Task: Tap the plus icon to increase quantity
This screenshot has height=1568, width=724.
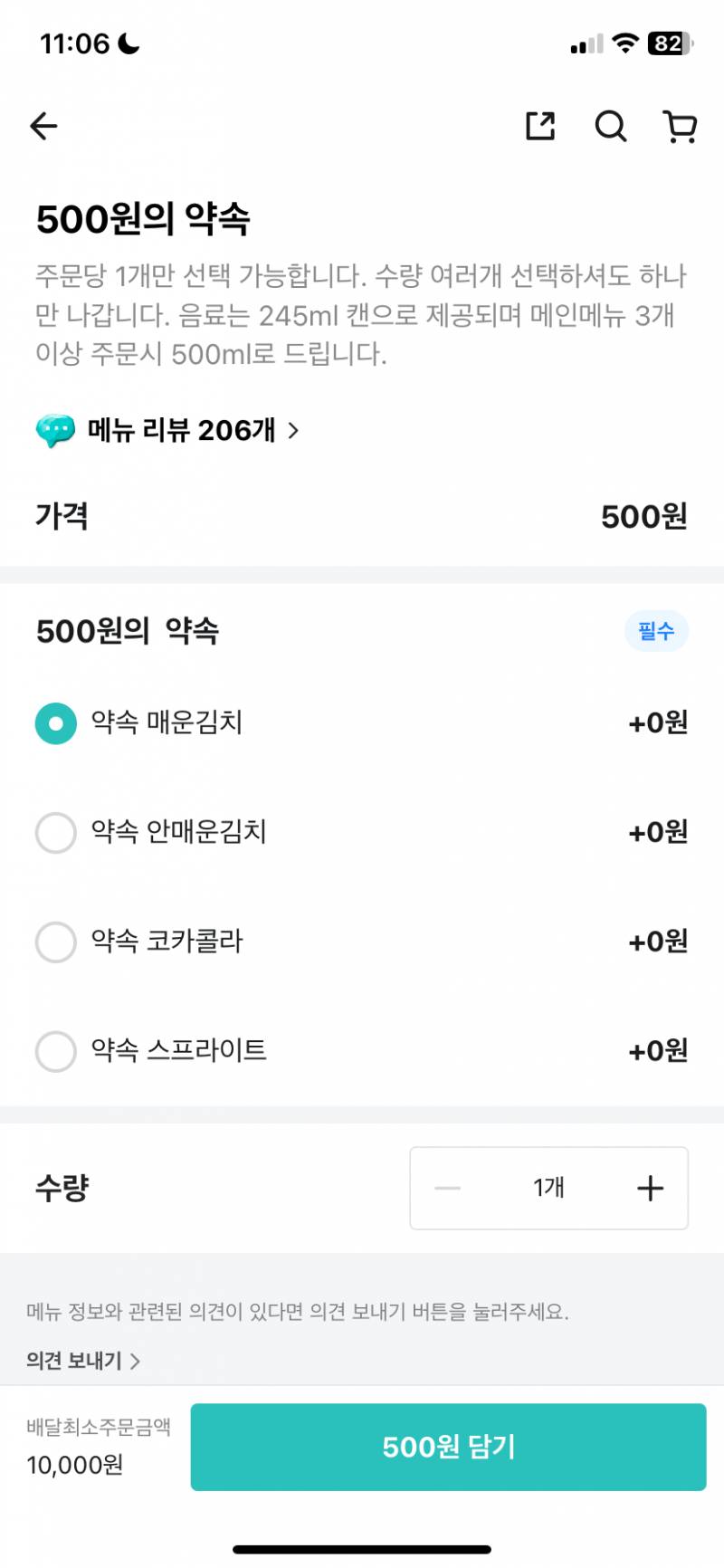Action: pos(649,1188)
